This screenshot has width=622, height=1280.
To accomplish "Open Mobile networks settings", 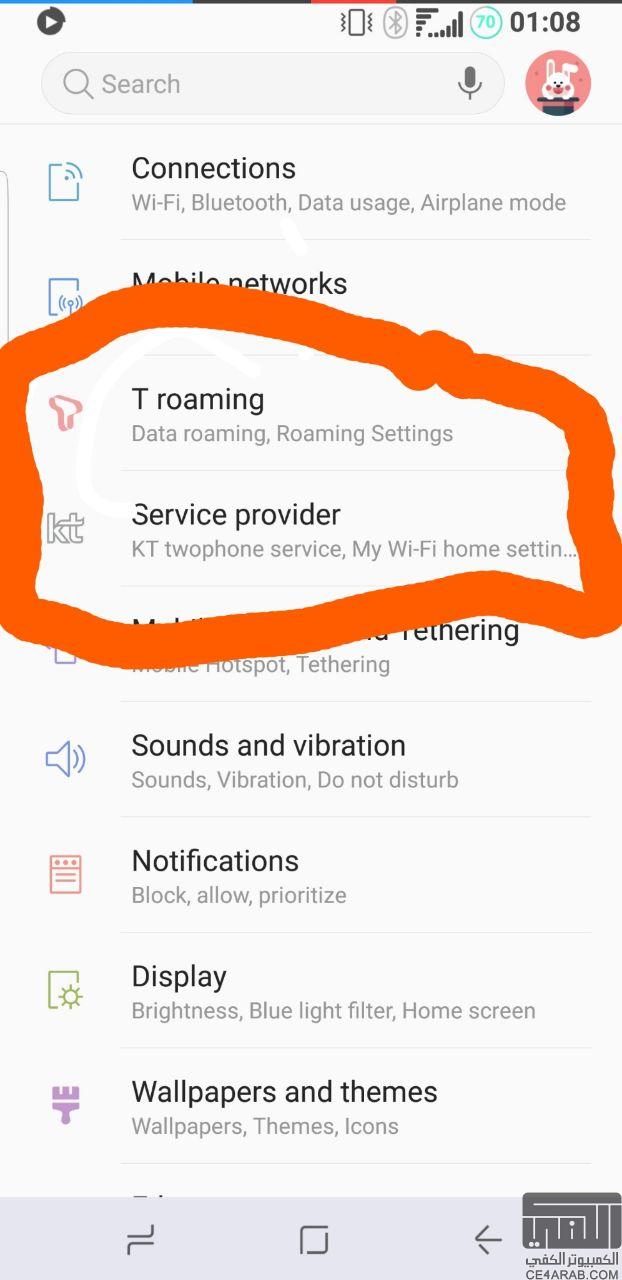I will [240, 285].
